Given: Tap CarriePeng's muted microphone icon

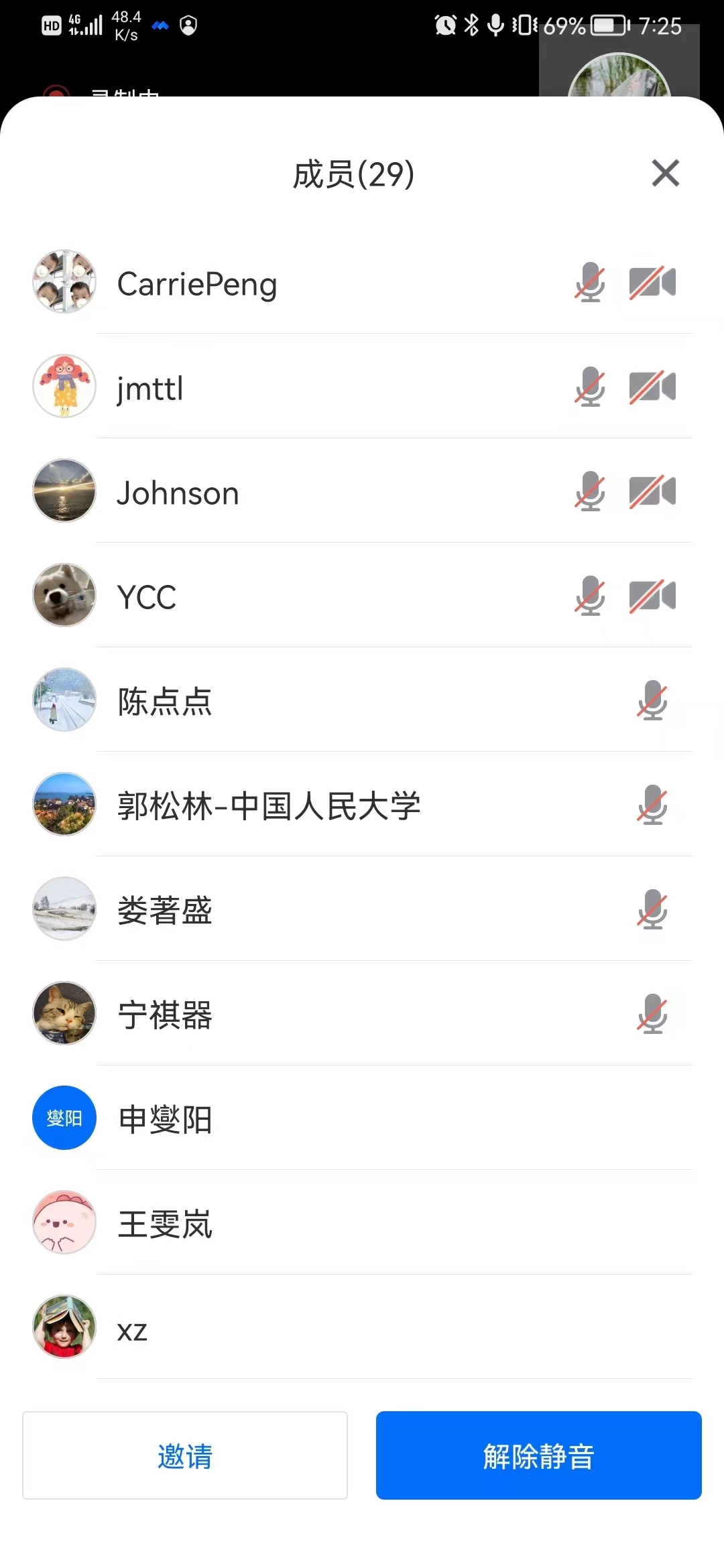Looking at the screenshot, I should click(x=590, y=282).
